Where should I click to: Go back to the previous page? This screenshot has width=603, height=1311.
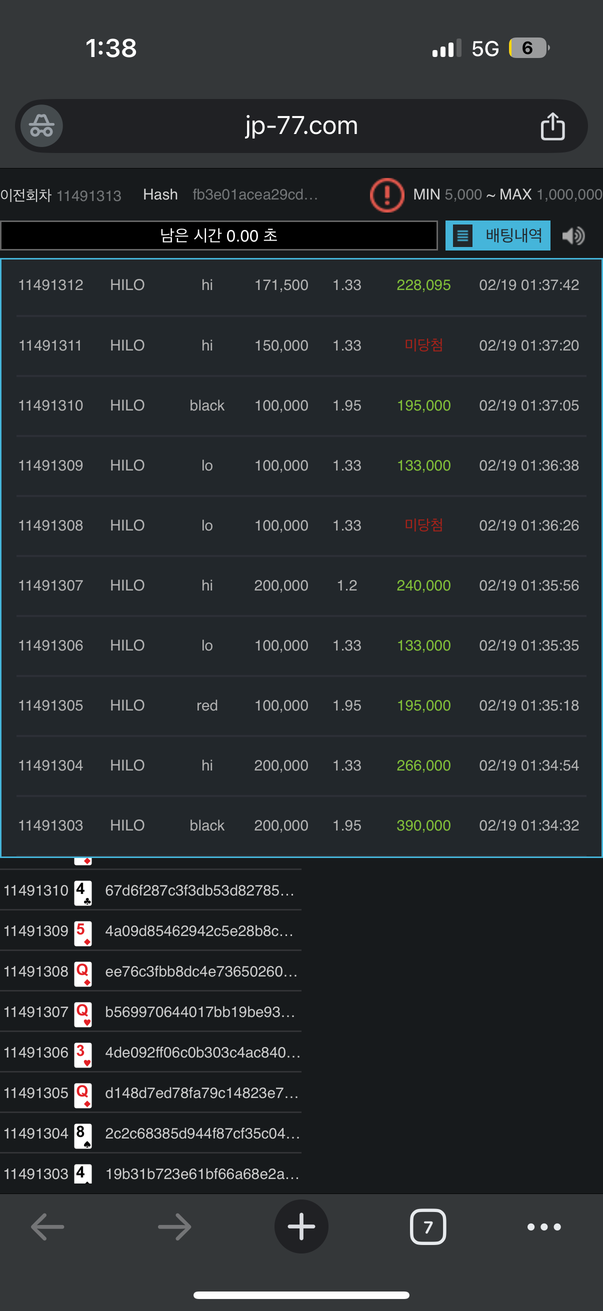coord(47,1227)
